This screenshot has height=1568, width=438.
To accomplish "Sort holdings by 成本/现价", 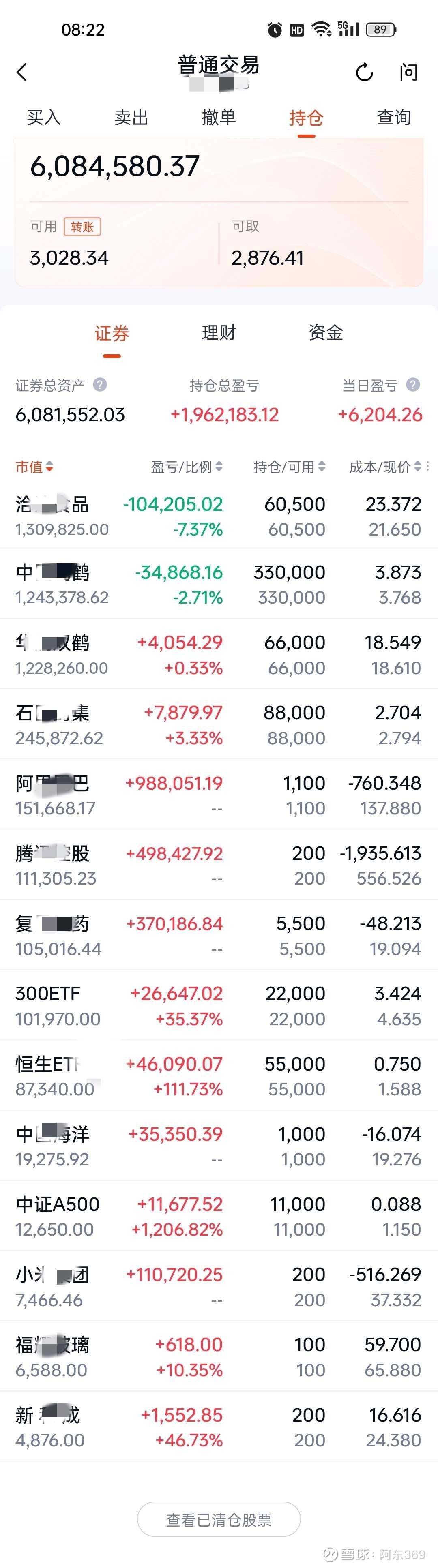I will click(x=385, y=467).
